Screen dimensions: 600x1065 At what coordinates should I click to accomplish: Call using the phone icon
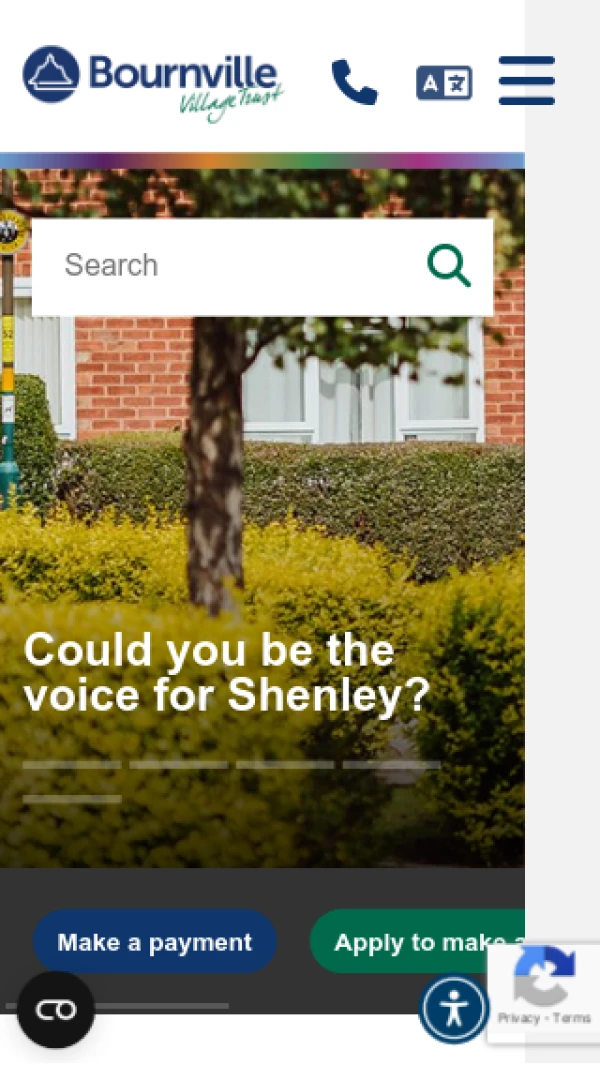point(354,82)
